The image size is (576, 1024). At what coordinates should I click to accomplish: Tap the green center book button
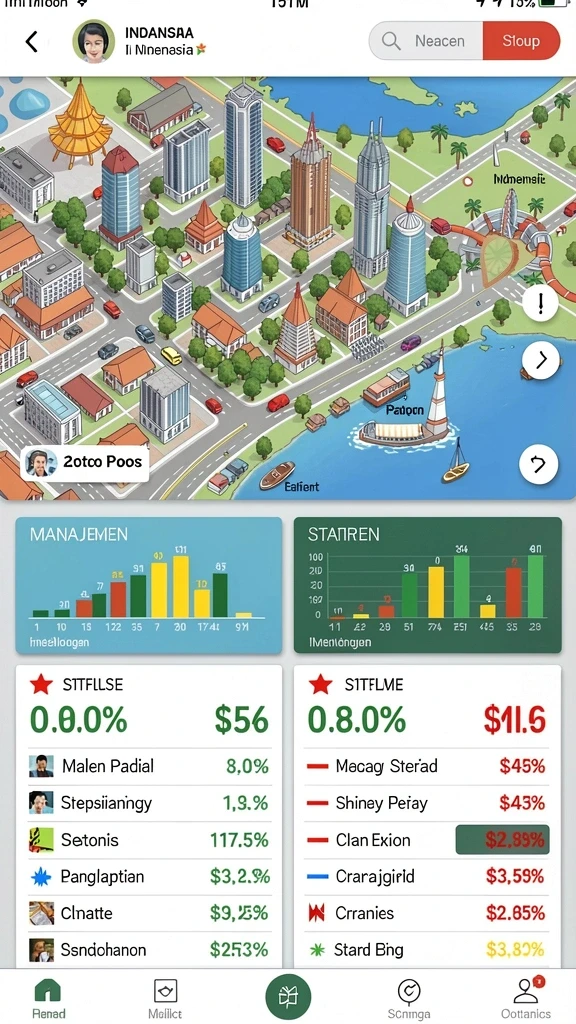coord(288,997)
